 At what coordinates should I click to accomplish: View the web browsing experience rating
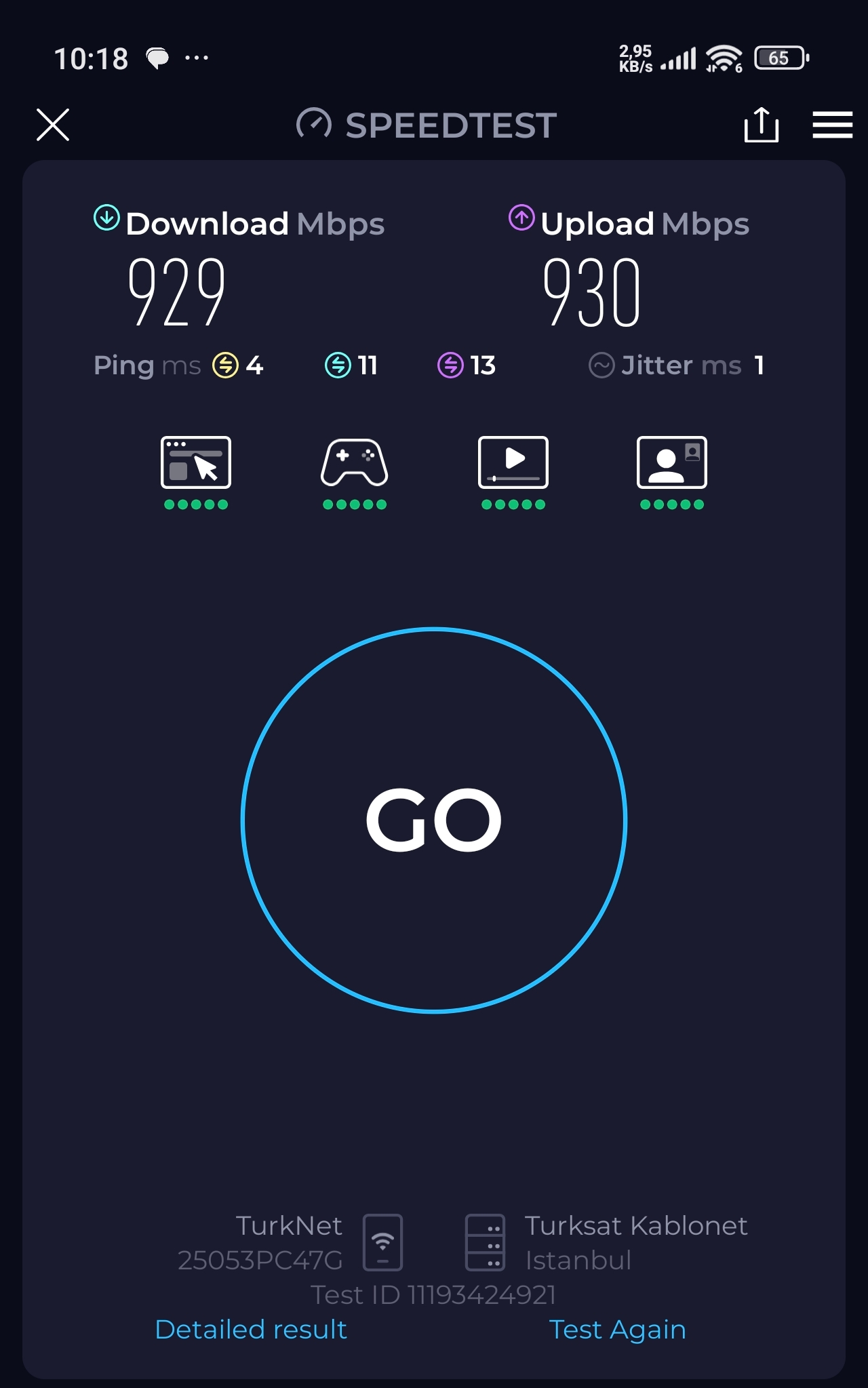[x=196, y=471]
